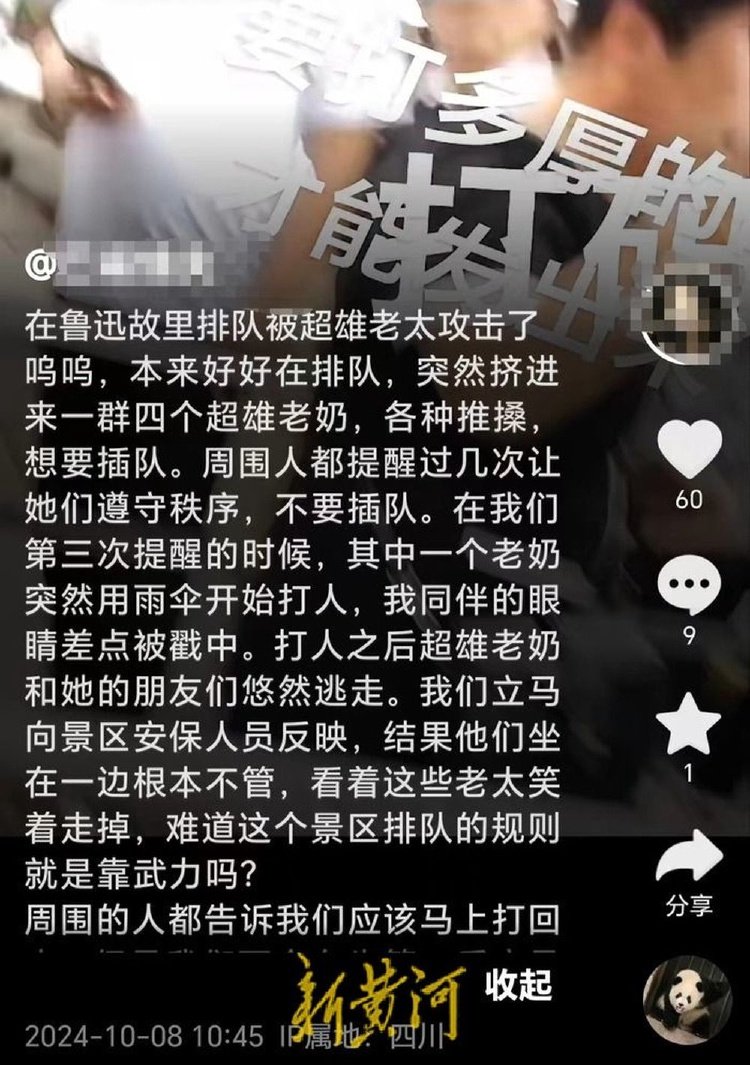Like this video with the heart icon

click(689, 450)
